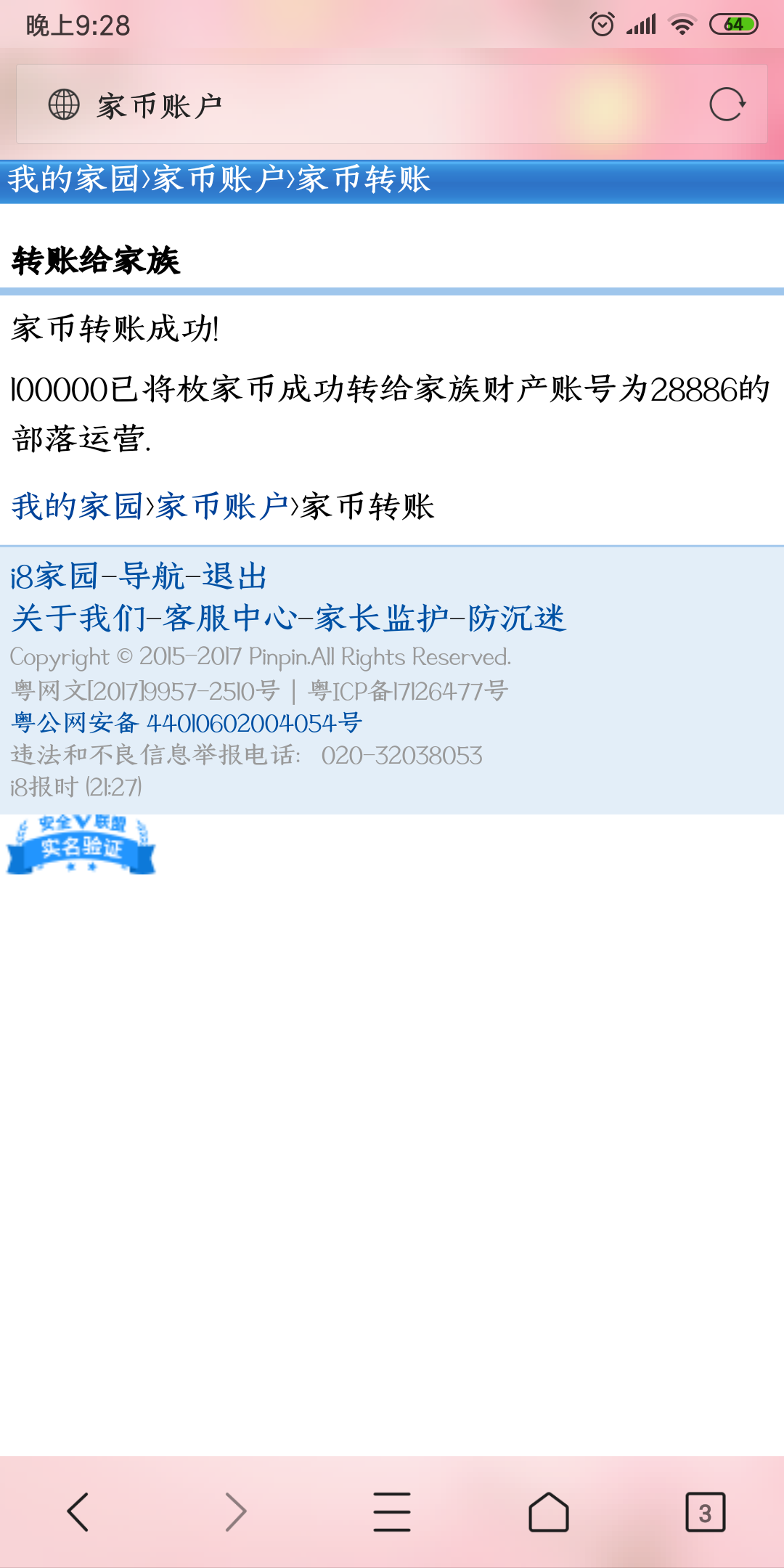Open 家长监护 link
This screenshot has height=1568, width=784.
(x=381, y=618)
